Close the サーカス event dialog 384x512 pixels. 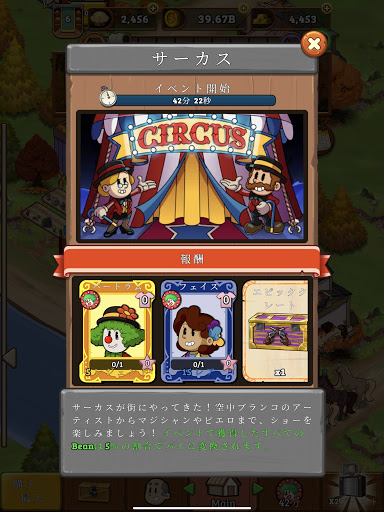coord(314,44)
